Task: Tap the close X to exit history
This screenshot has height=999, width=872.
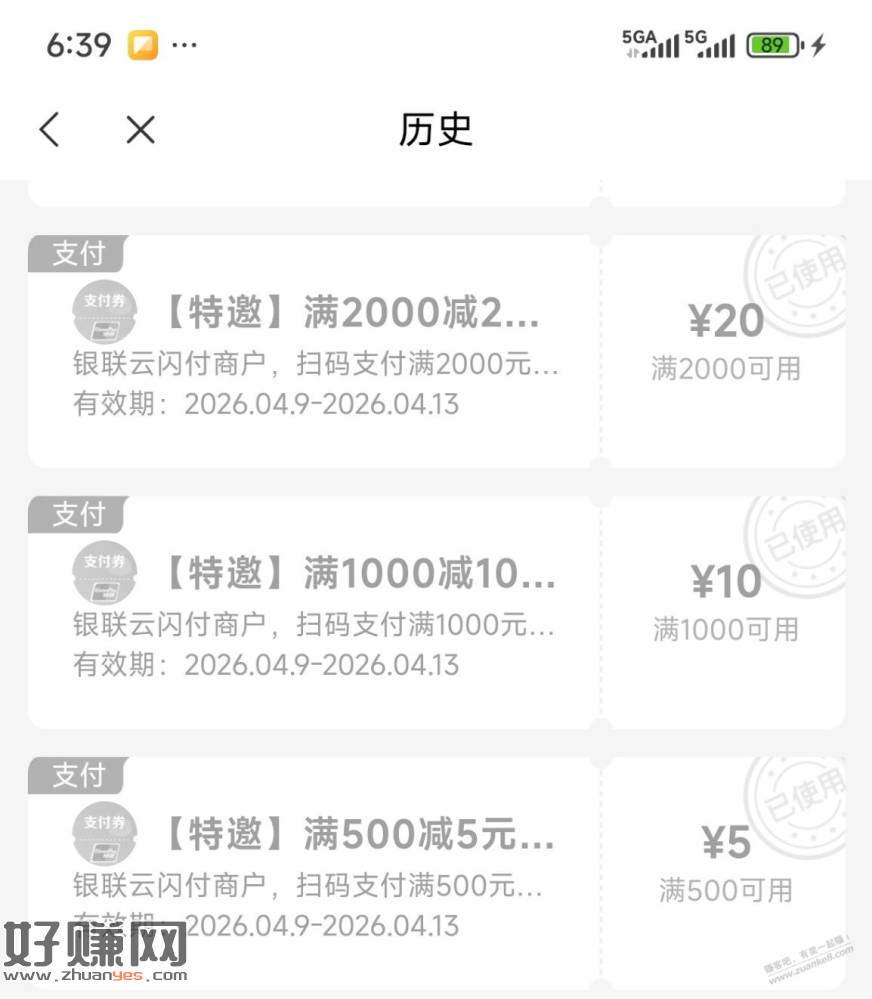Action: pyautogui.click(x=139, y=130)
